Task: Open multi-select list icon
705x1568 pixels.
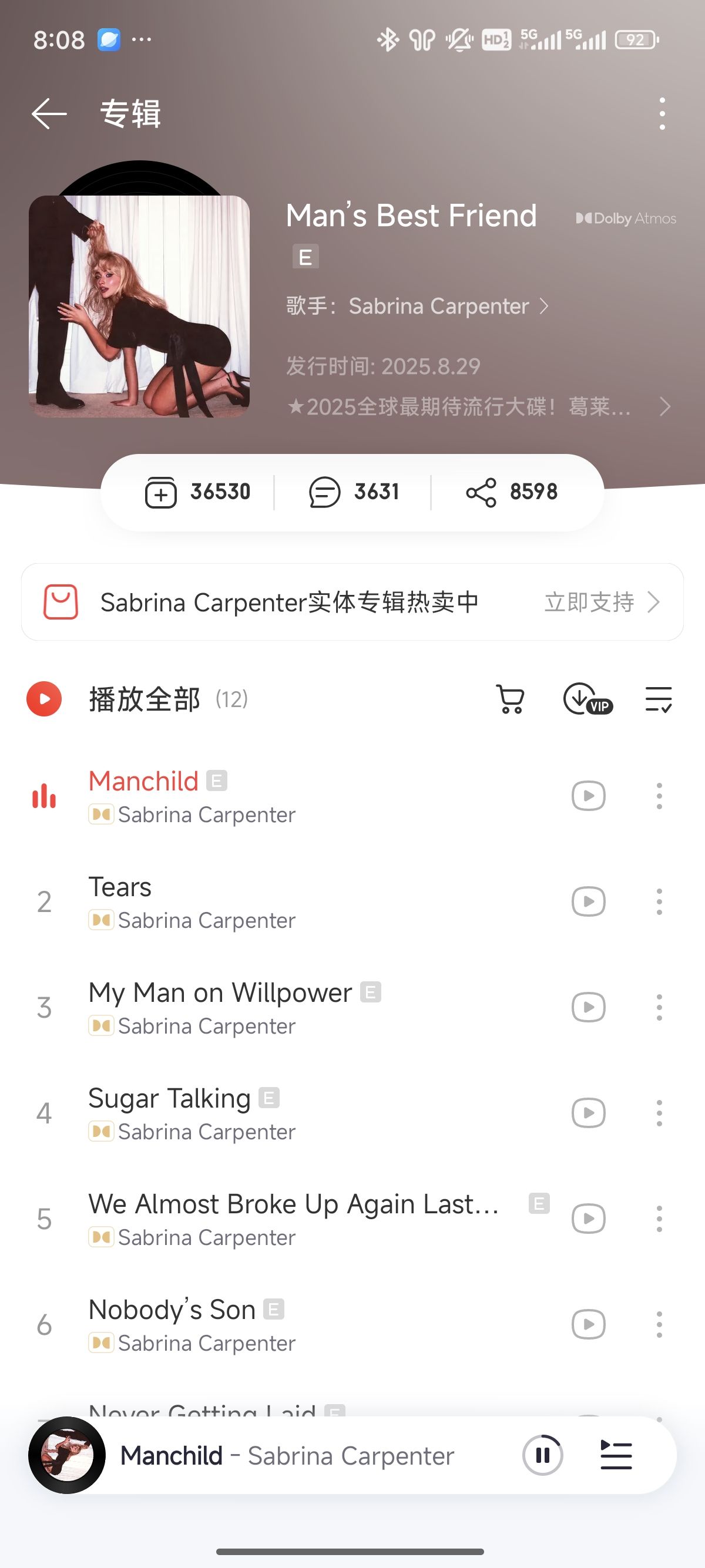Action: tap(658, 699)
